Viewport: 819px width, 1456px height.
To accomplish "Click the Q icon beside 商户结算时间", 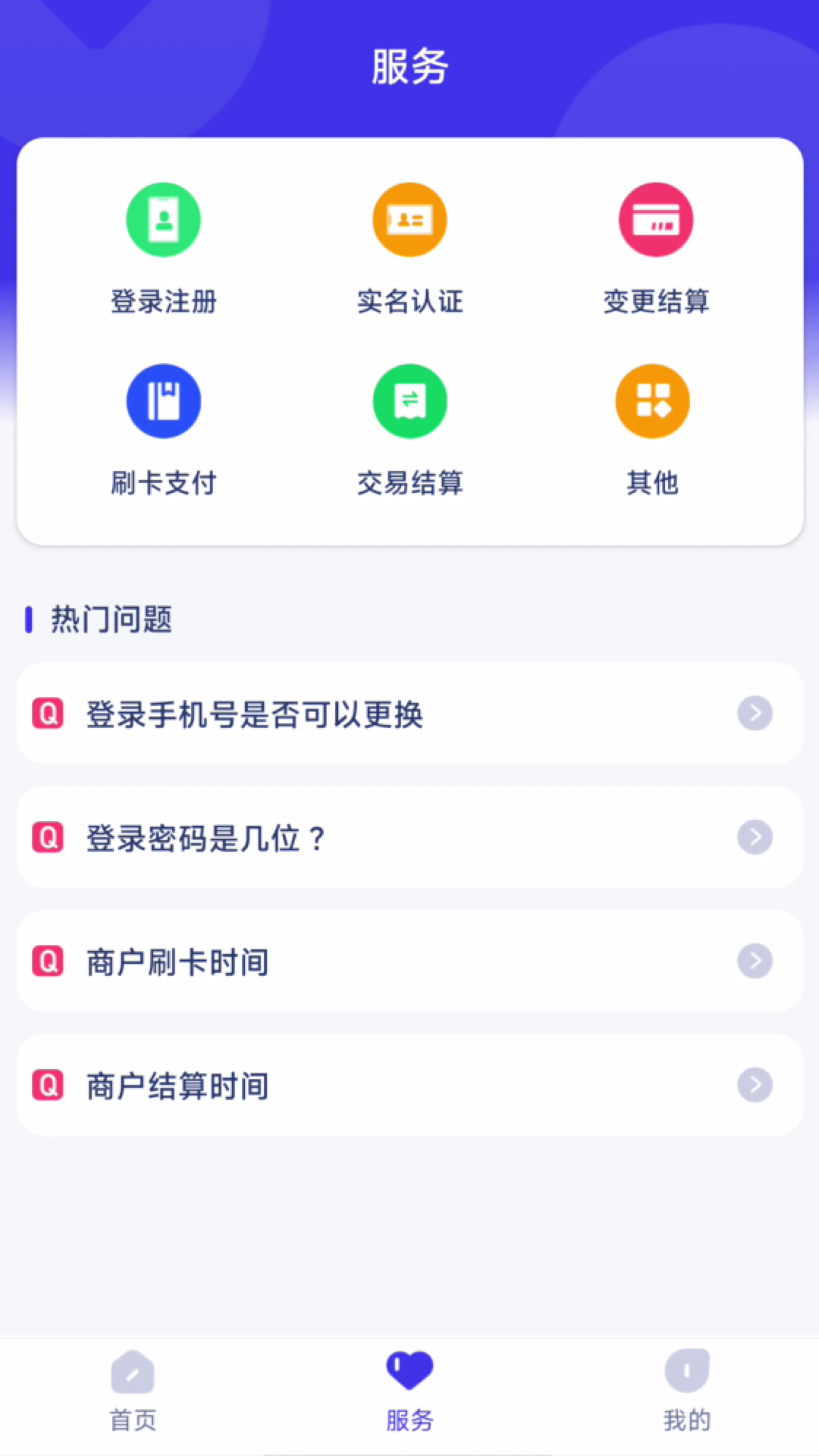I will 48,1085.
